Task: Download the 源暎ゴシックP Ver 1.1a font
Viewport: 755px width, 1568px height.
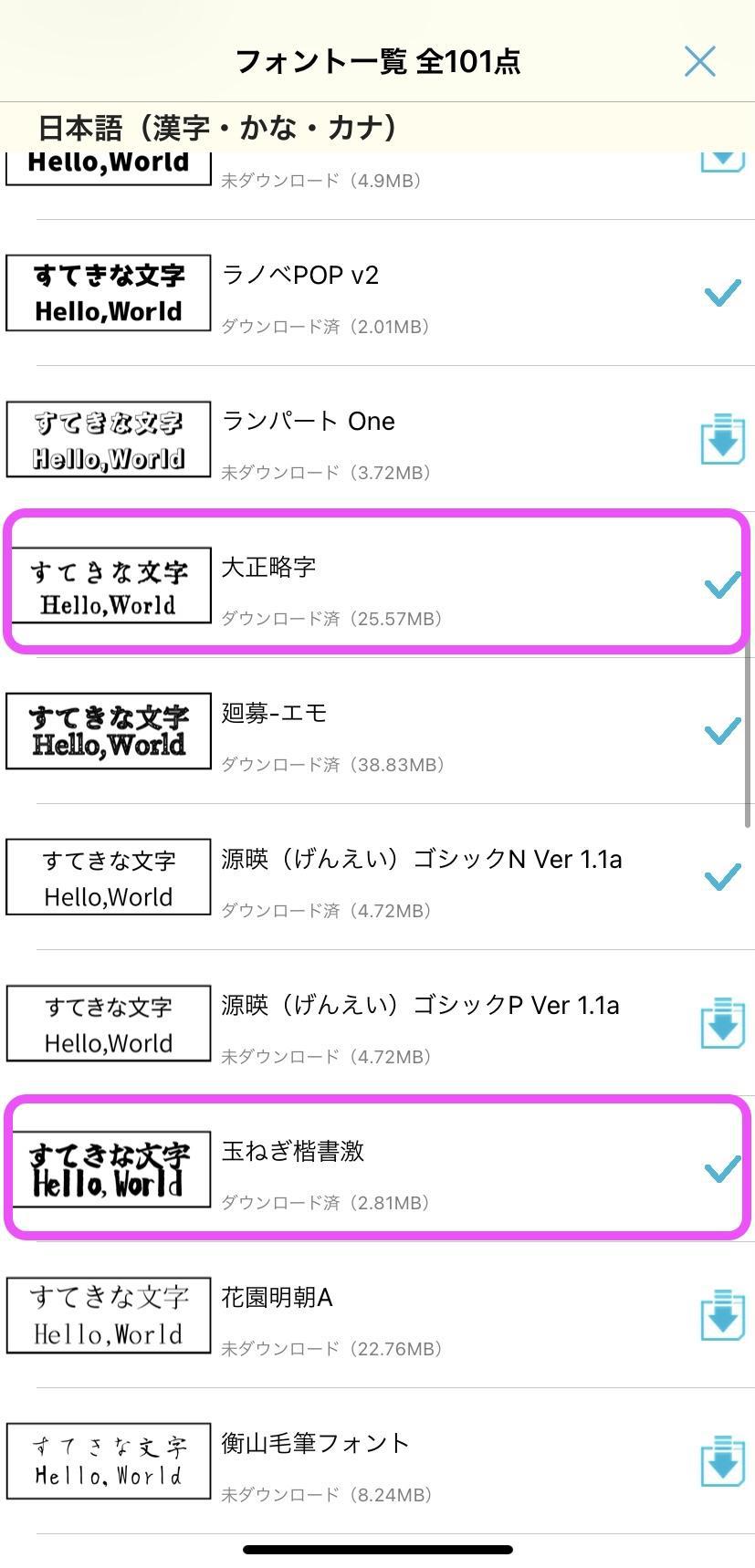Action: 722,1024
